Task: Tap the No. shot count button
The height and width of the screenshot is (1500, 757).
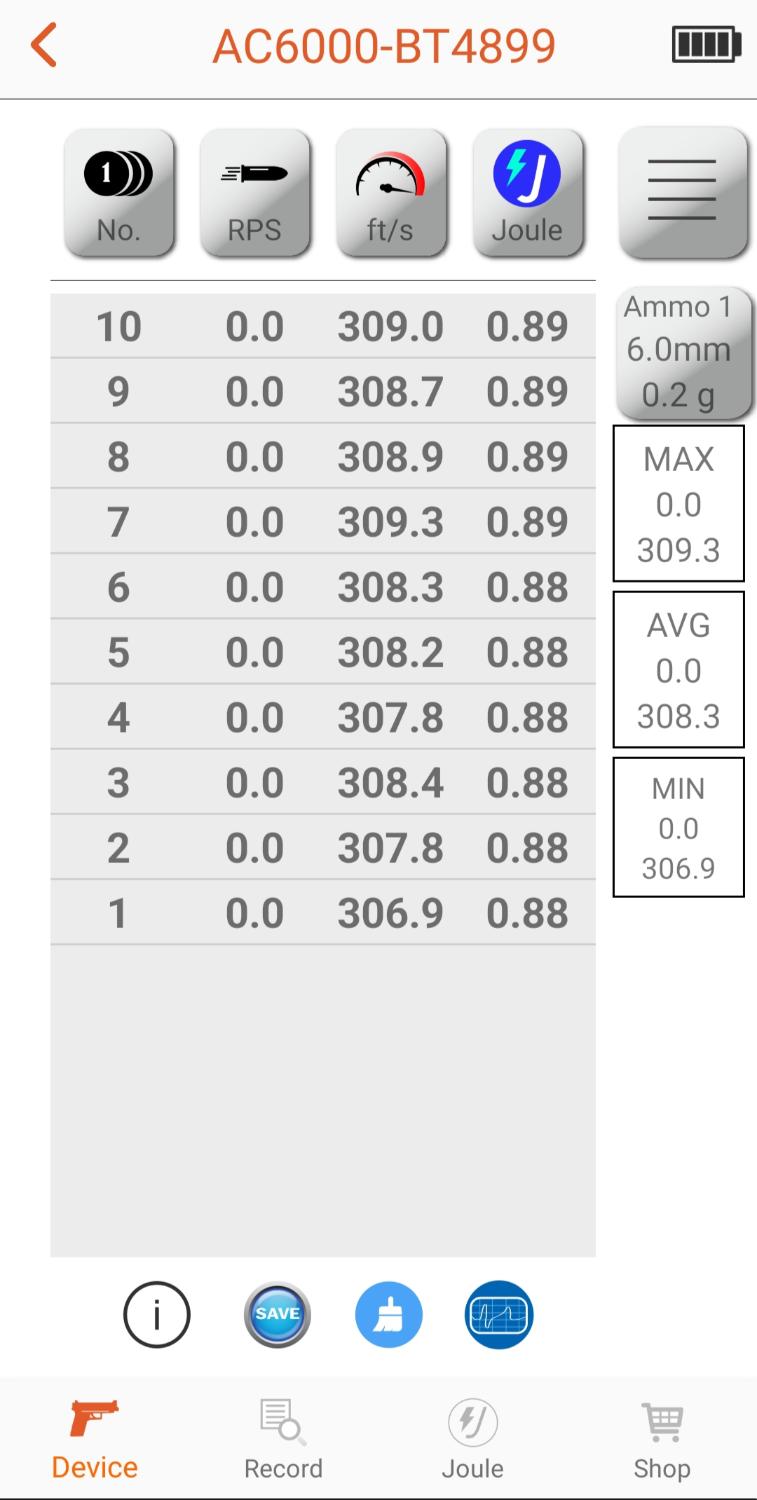Action: 119,193
